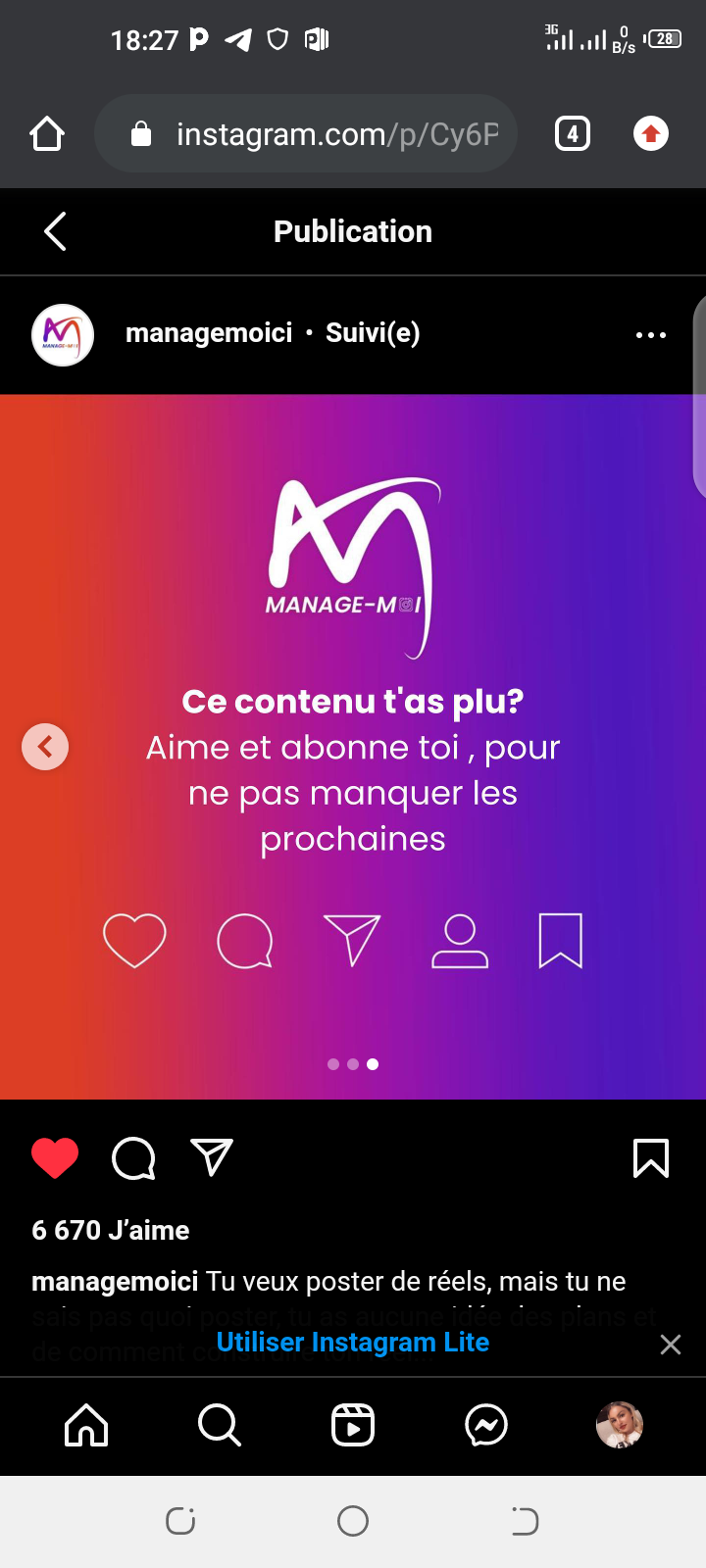Unlike the post with the red heart

click(55, 1158)
